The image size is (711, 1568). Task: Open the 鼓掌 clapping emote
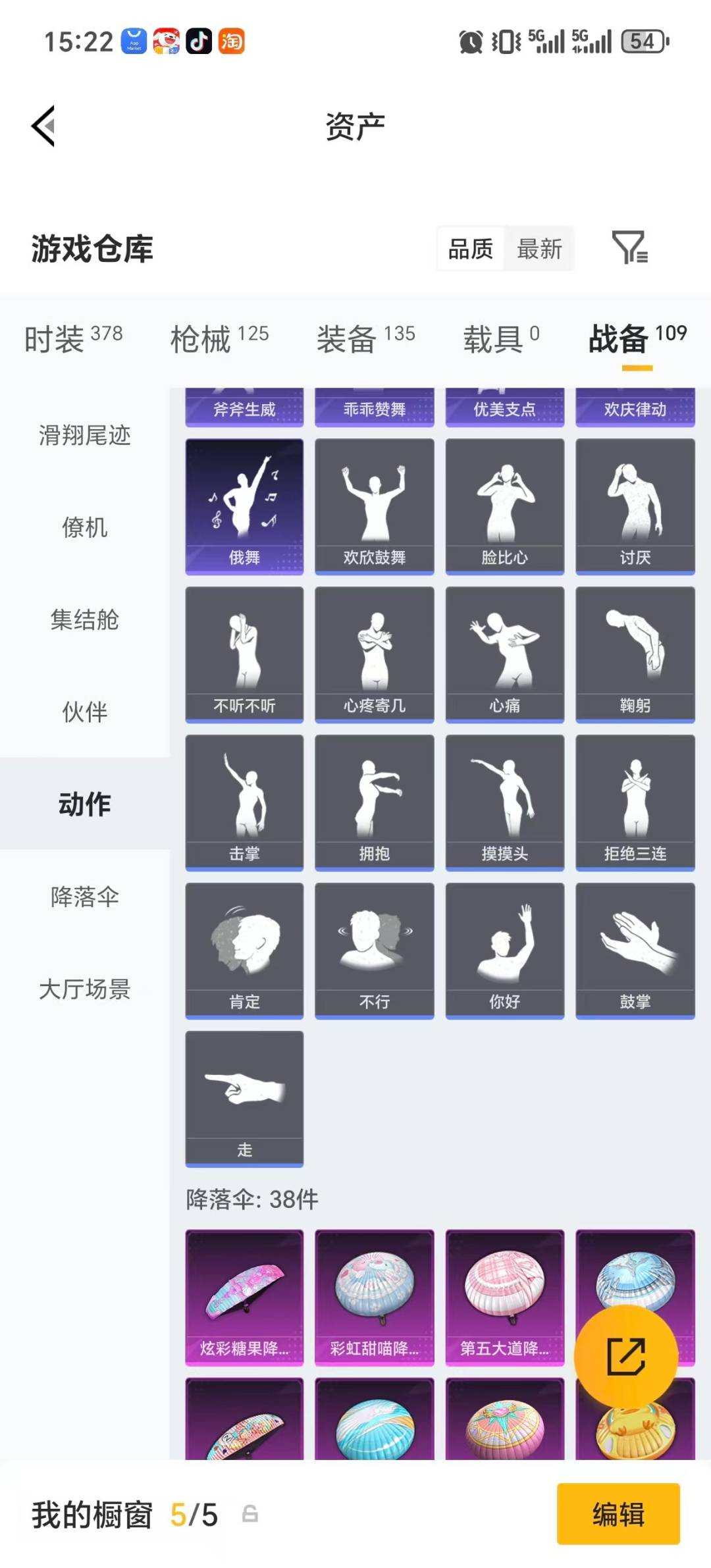click(x=633, y=948)
